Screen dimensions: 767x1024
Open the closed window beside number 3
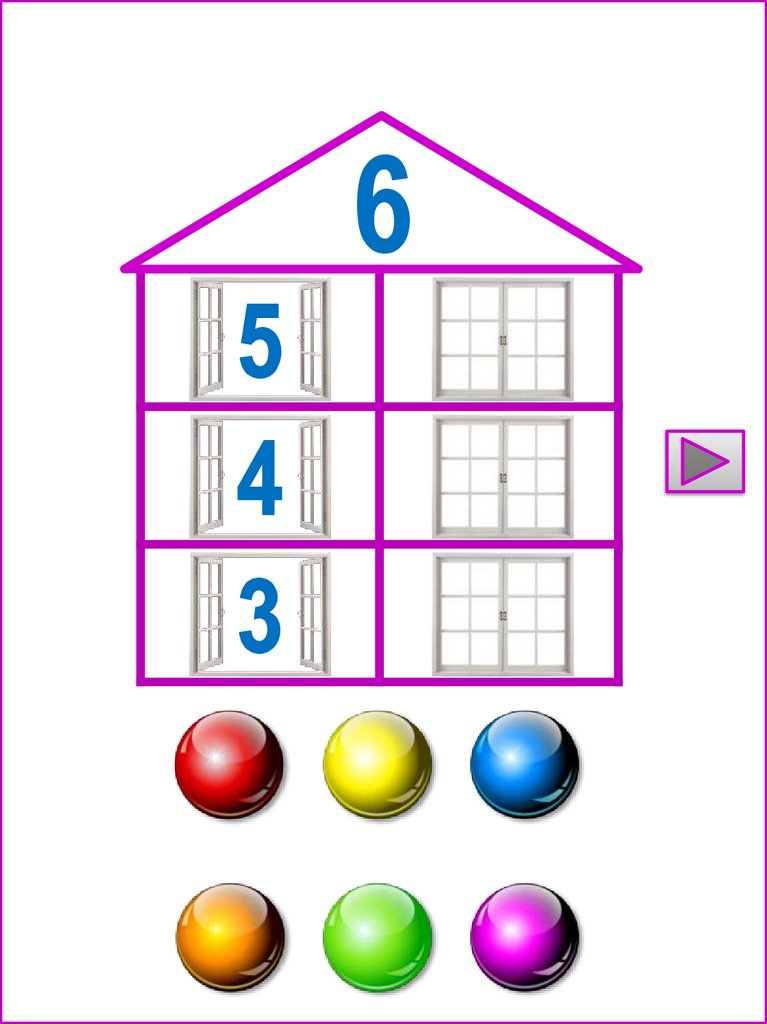pos(503,614)
